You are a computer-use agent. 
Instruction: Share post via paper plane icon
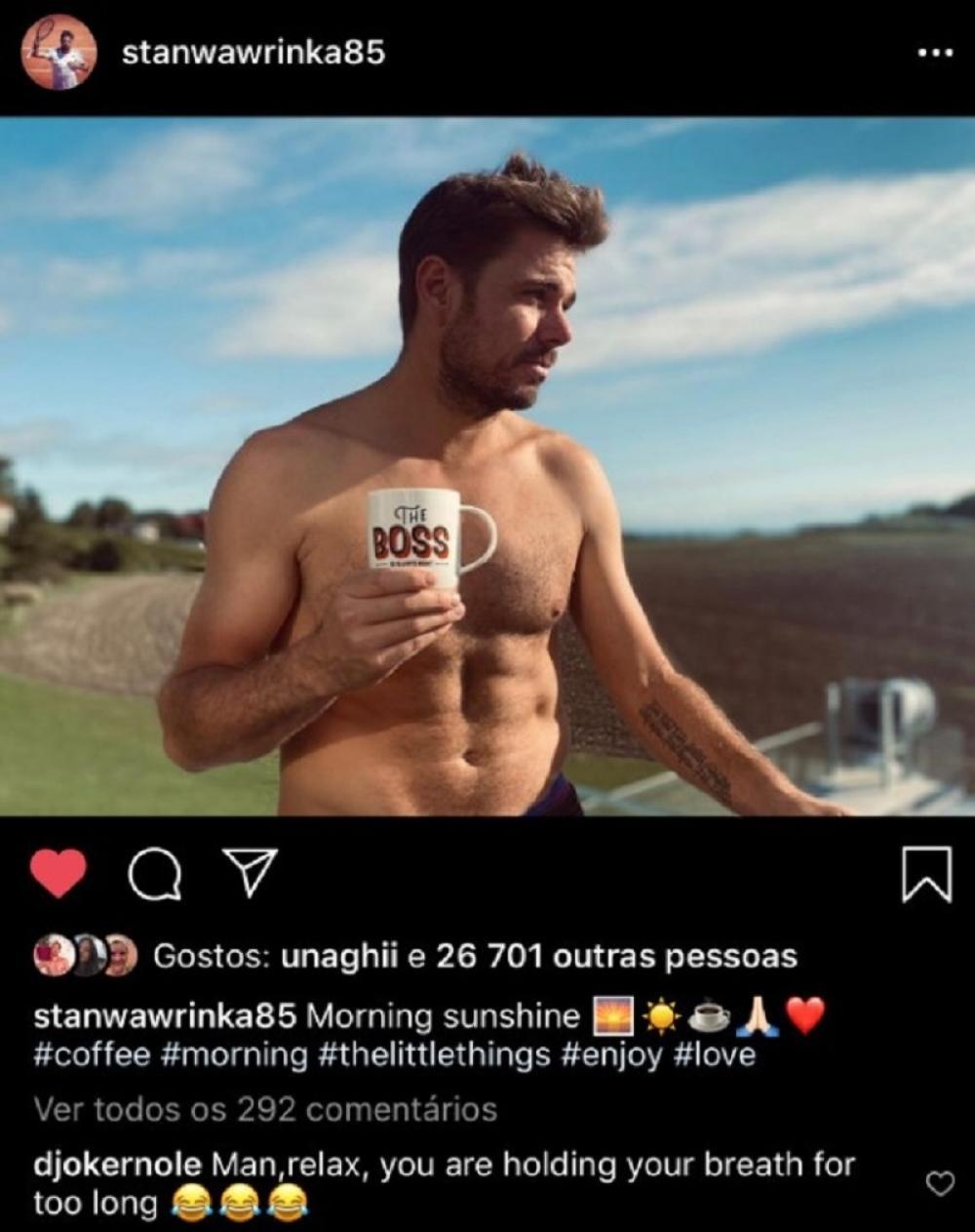(x=250, y=872)
